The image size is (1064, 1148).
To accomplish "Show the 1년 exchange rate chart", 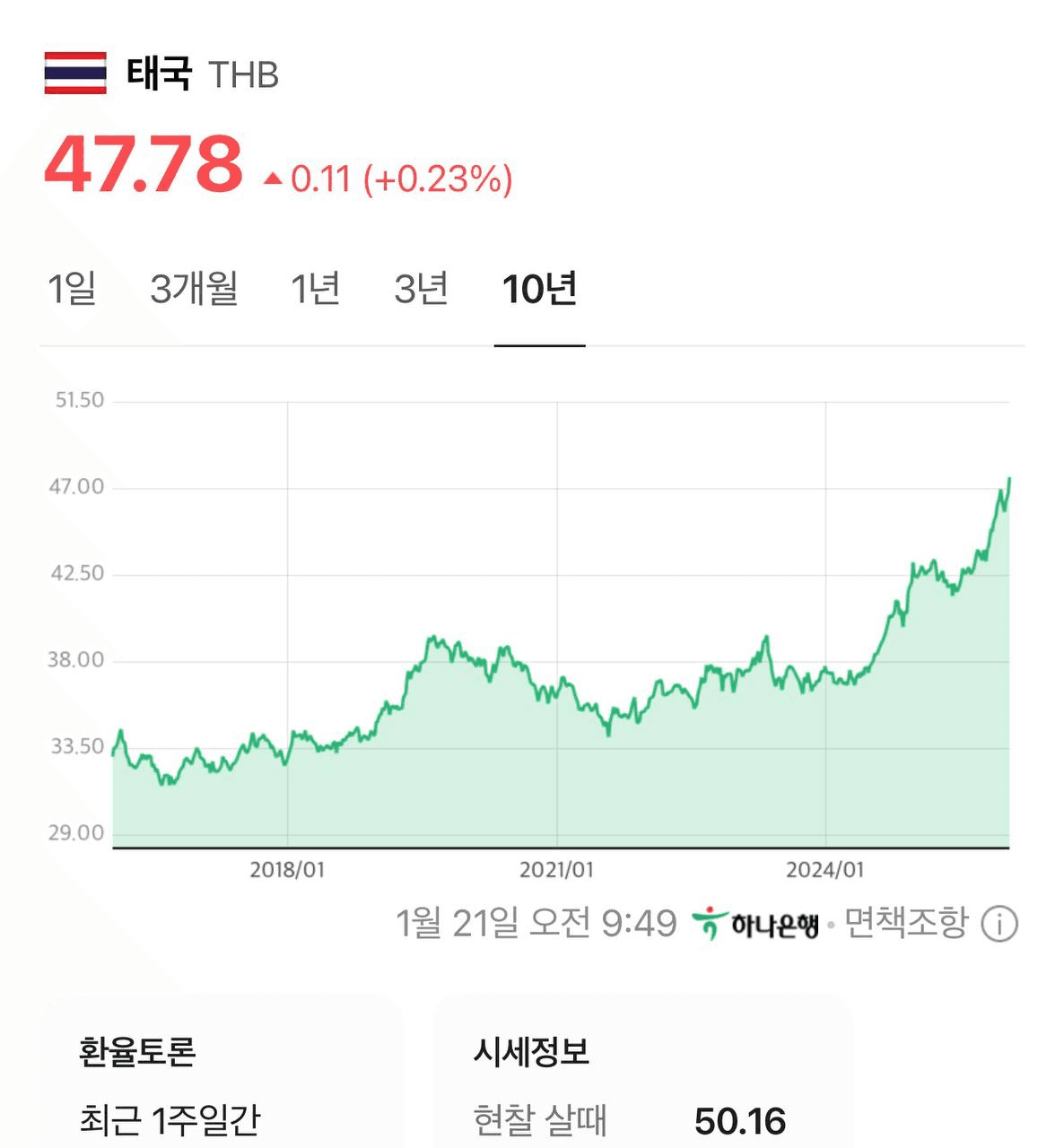I will tap(315, 289).
